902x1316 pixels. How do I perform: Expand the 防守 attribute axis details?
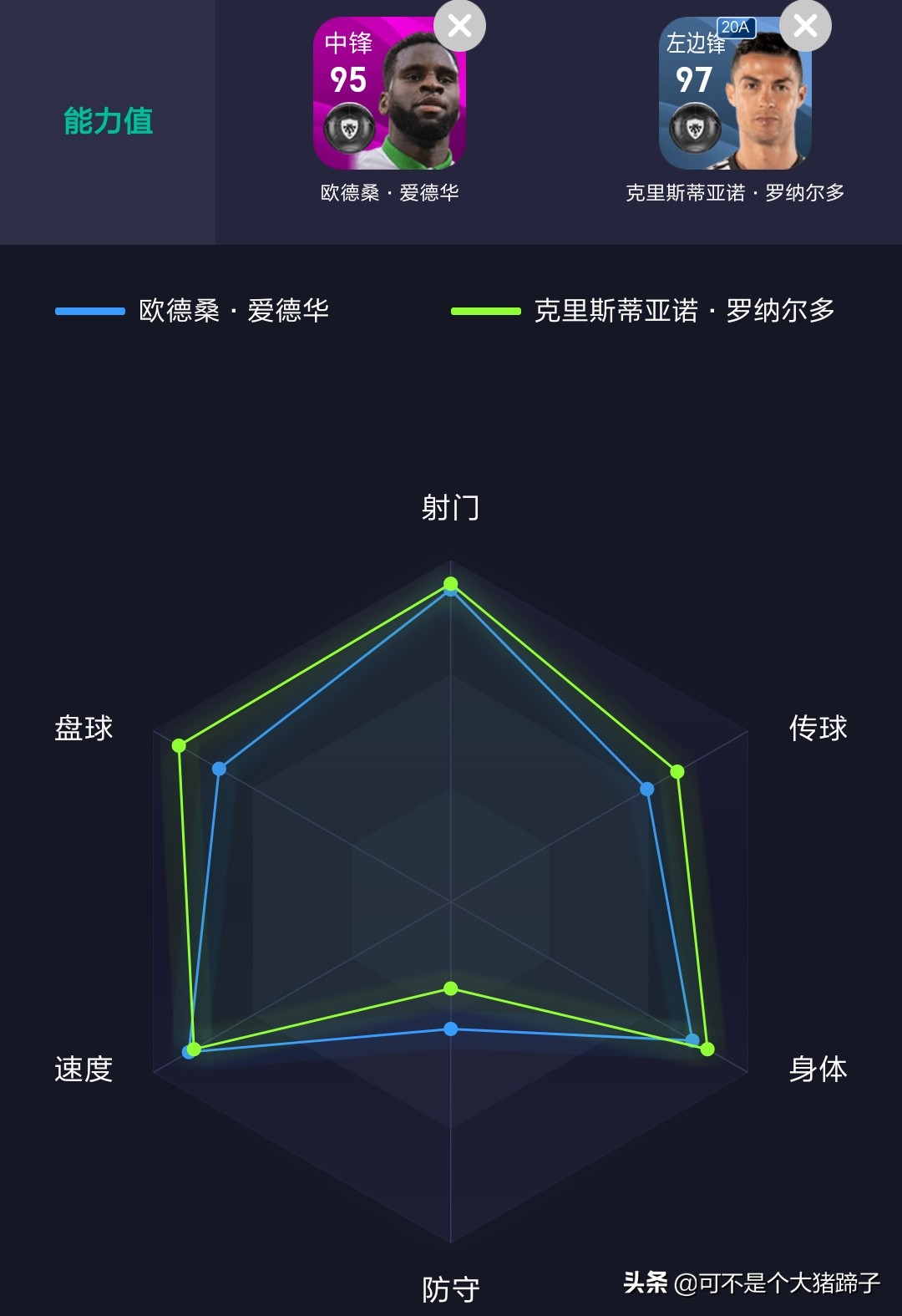click(450, 1290)
